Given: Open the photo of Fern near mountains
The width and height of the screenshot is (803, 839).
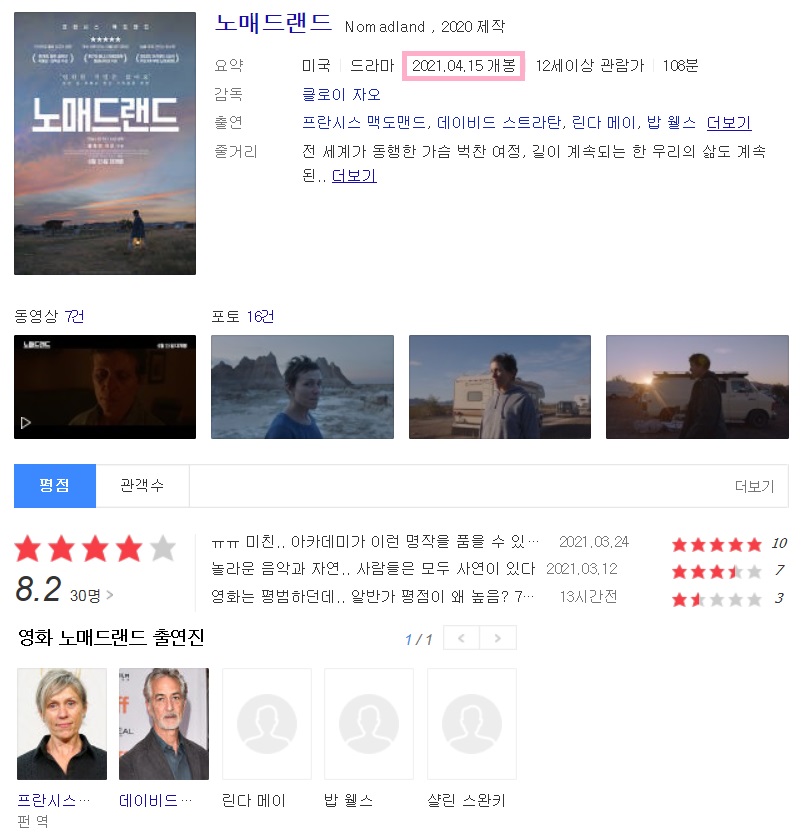Looking at the screenshot, I should 302,386.
